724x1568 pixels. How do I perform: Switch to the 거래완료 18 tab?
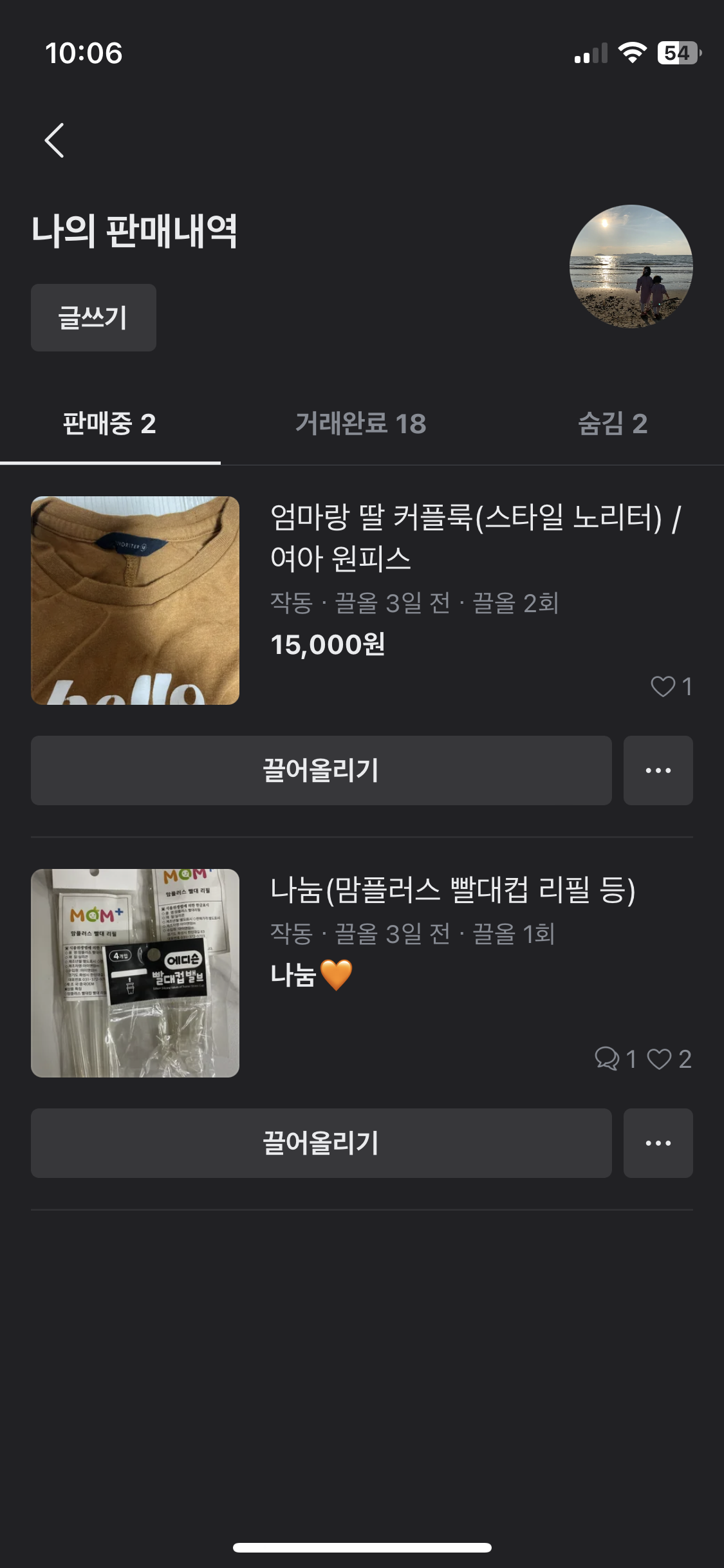pyautogui.click(x=360, y=424)
